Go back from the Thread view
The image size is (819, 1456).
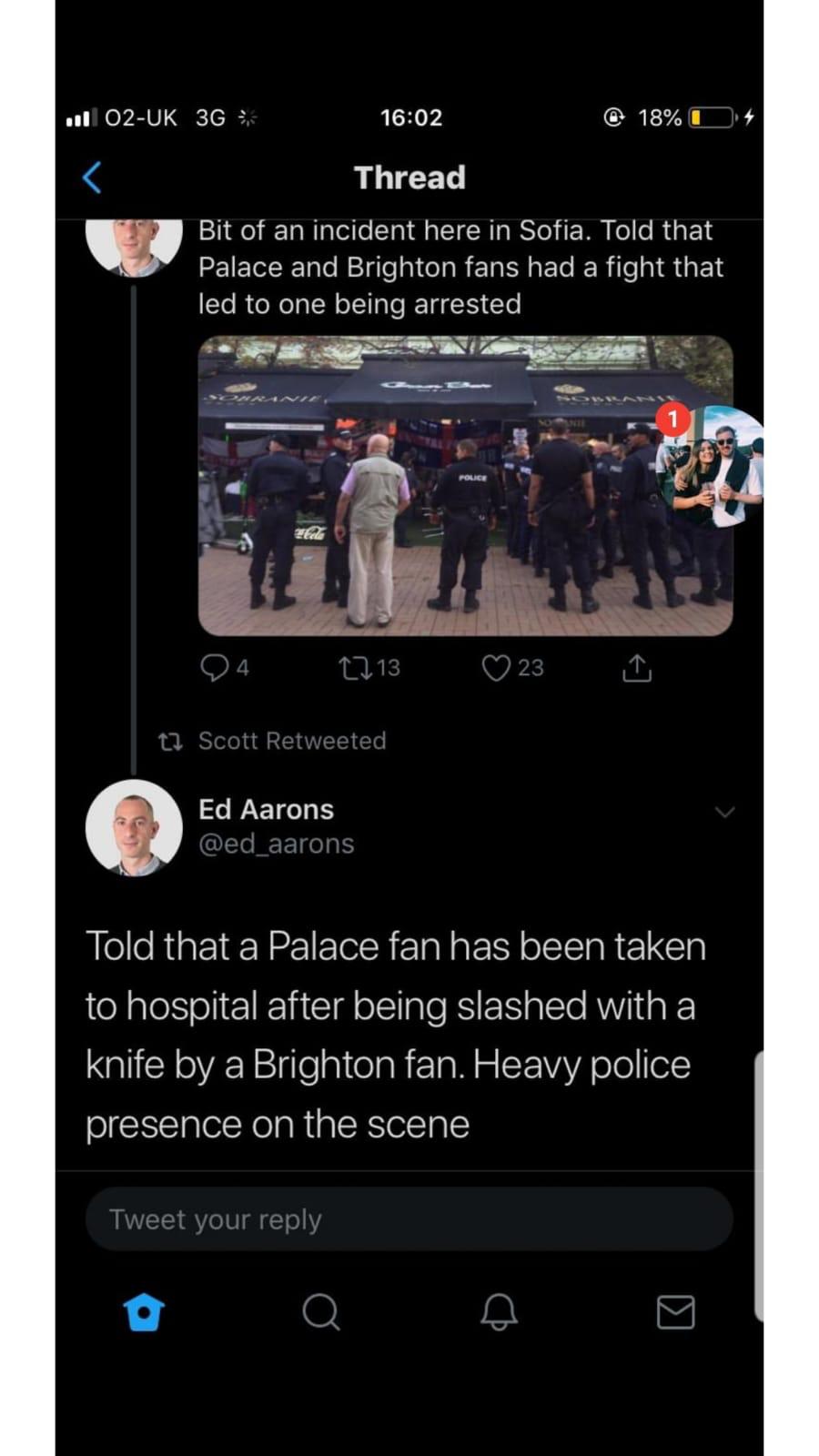tap(92, 177)
